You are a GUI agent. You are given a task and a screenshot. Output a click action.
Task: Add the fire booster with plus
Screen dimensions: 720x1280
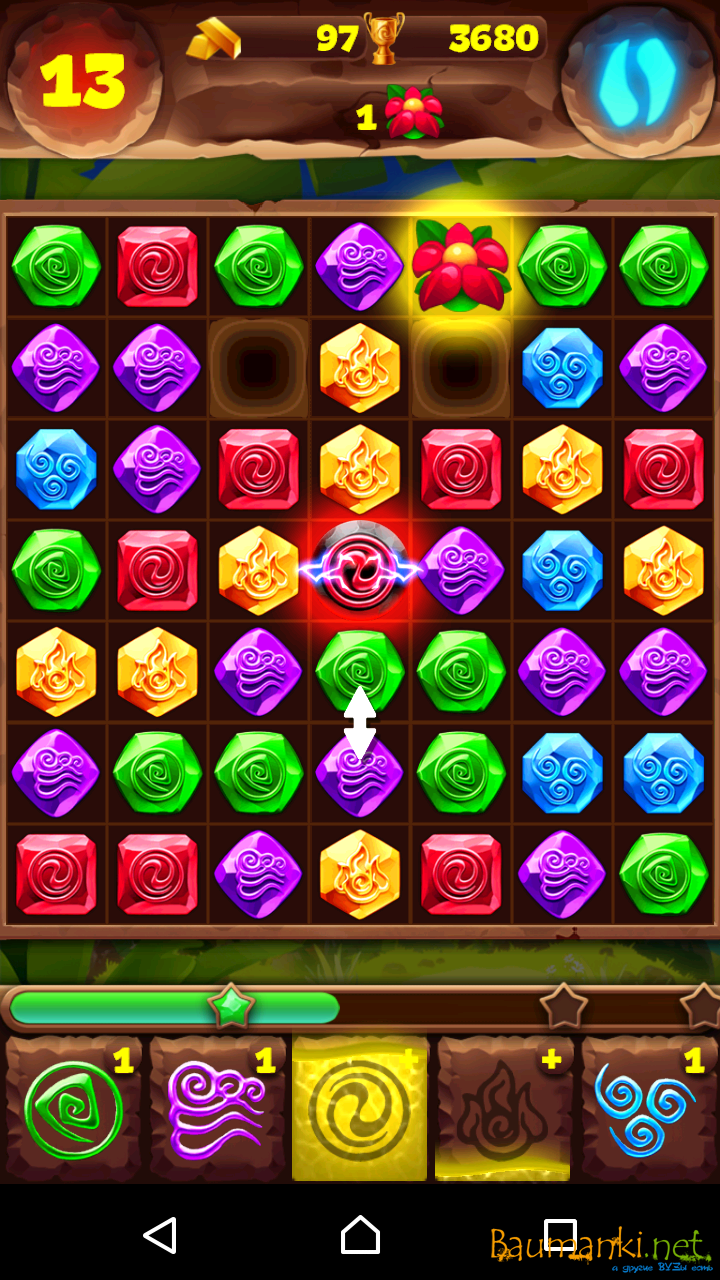[x=503, y=1110]
